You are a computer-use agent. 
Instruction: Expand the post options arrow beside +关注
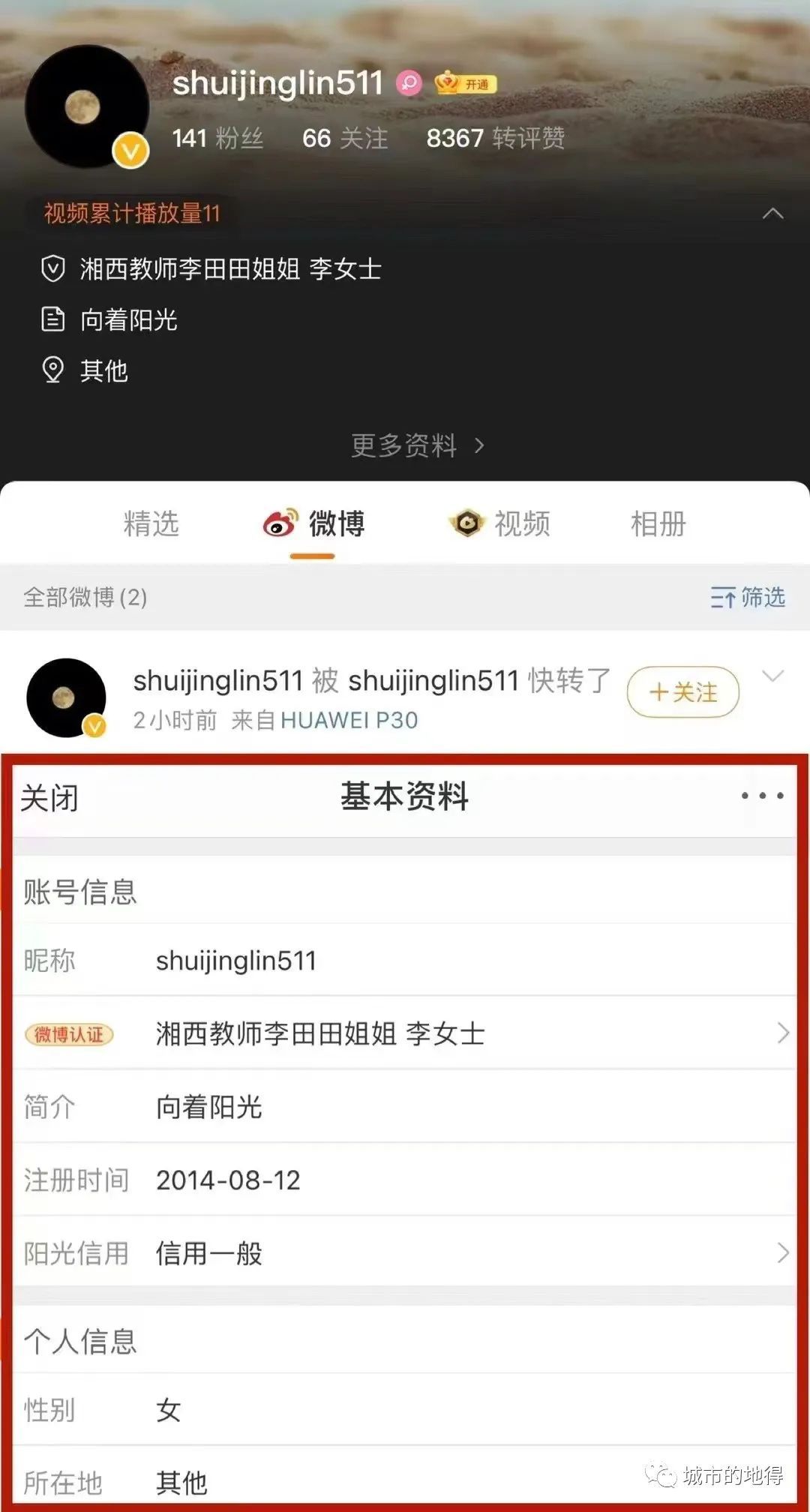773,676
